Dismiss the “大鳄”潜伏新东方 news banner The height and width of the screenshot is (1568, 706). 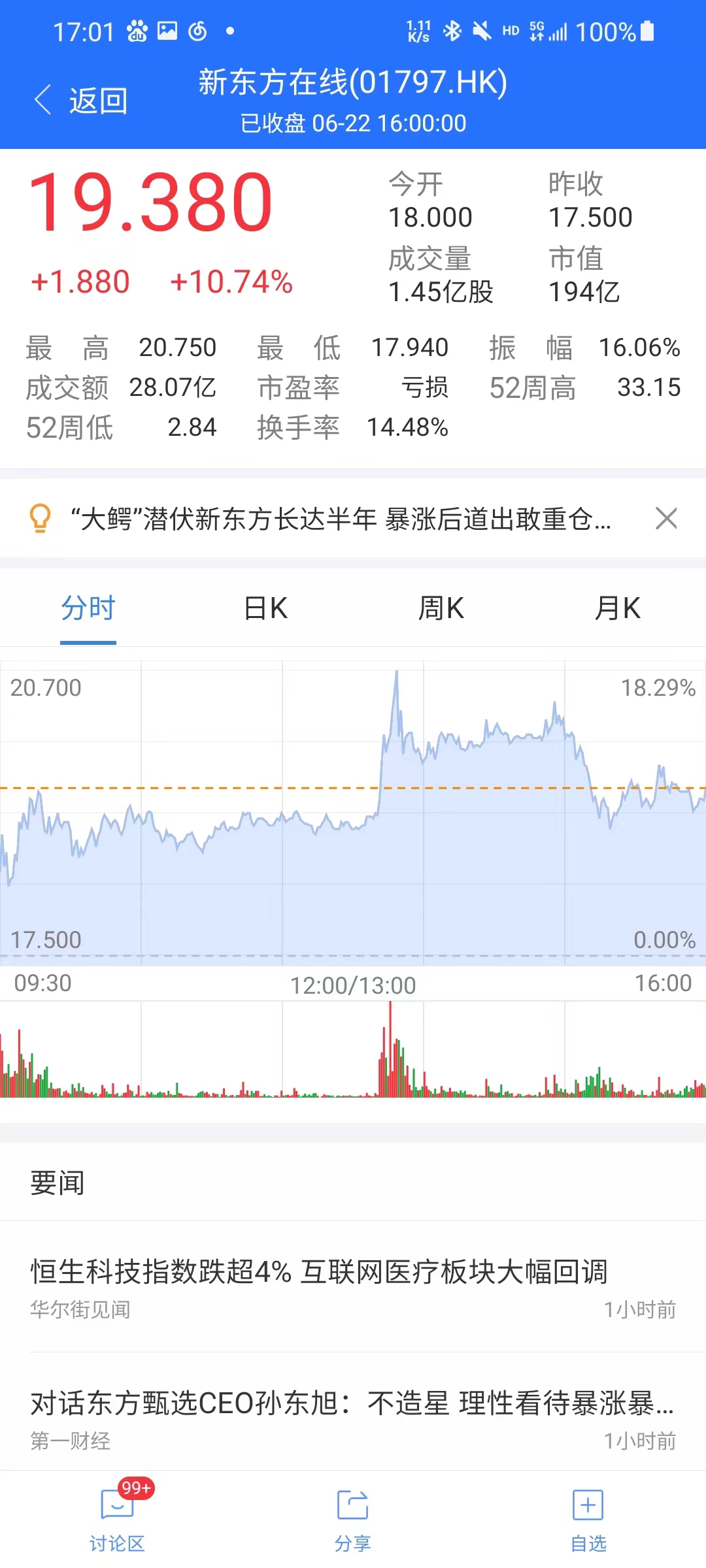(666, 519)
